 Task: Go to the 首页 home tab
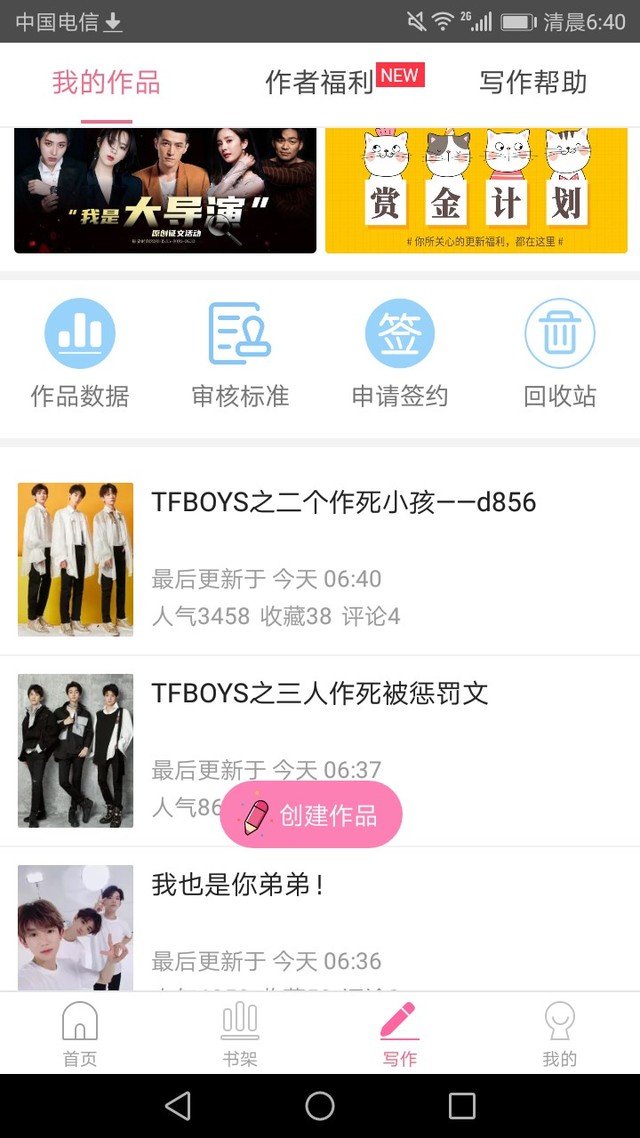(80, 1034)
